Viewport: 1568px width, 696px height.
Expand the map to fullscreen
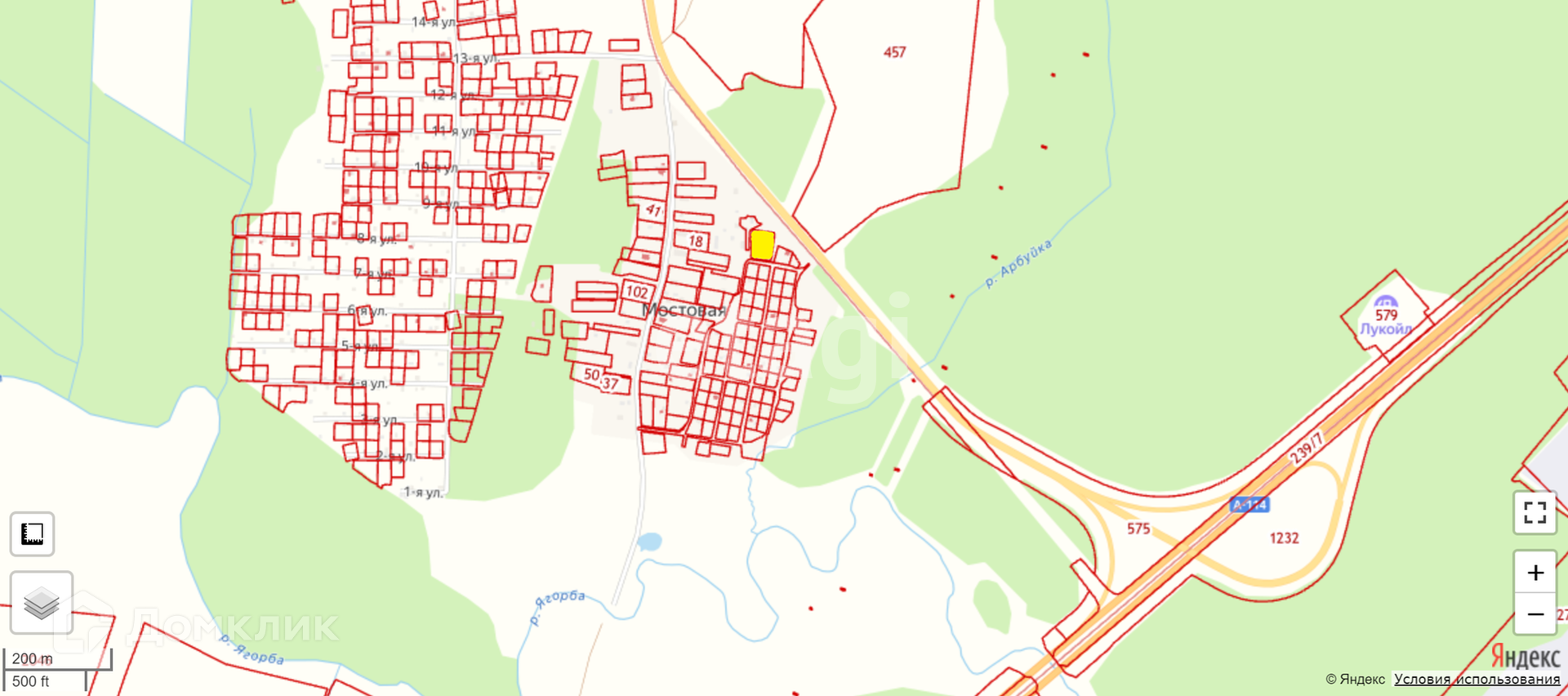tap(1535, 513)
